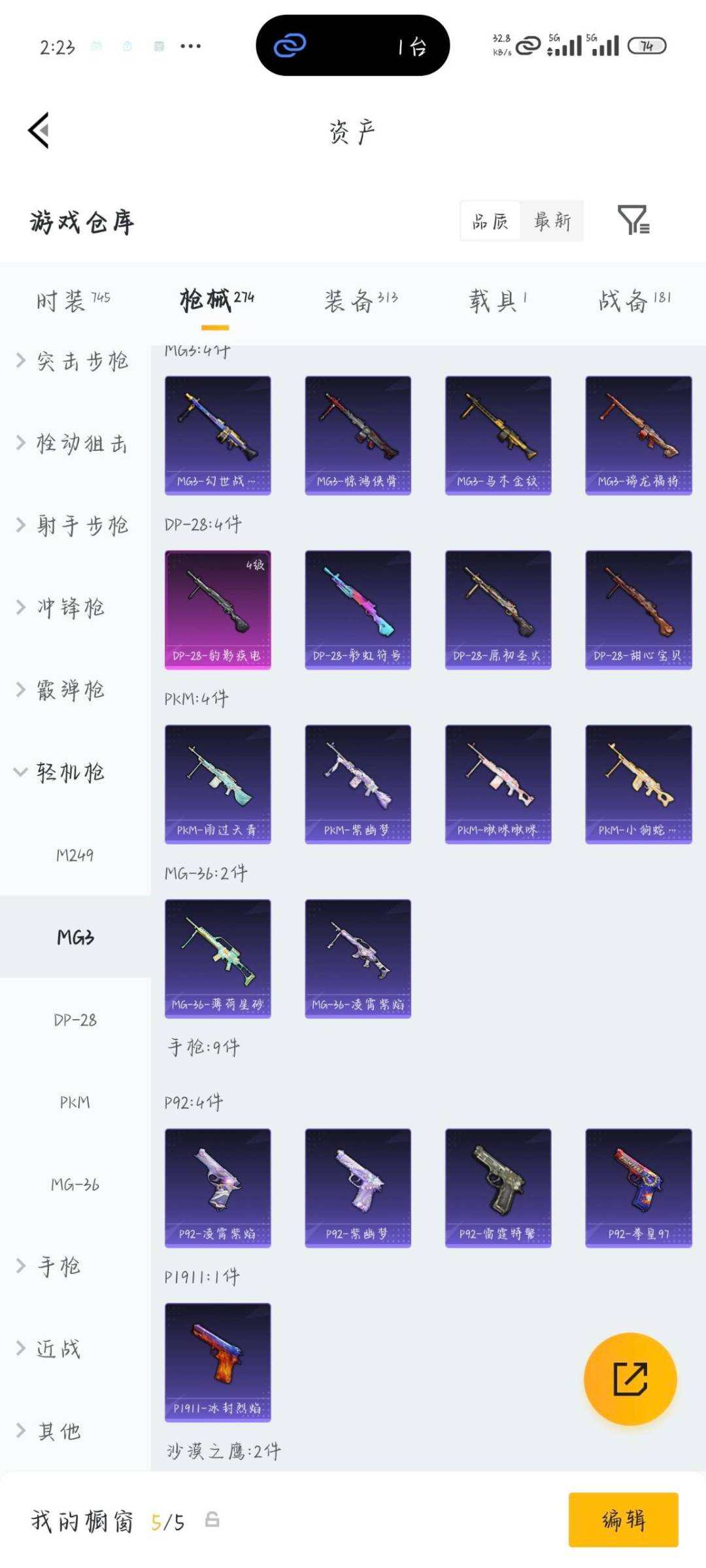Go back using the top-left arrow

(39, 130)
